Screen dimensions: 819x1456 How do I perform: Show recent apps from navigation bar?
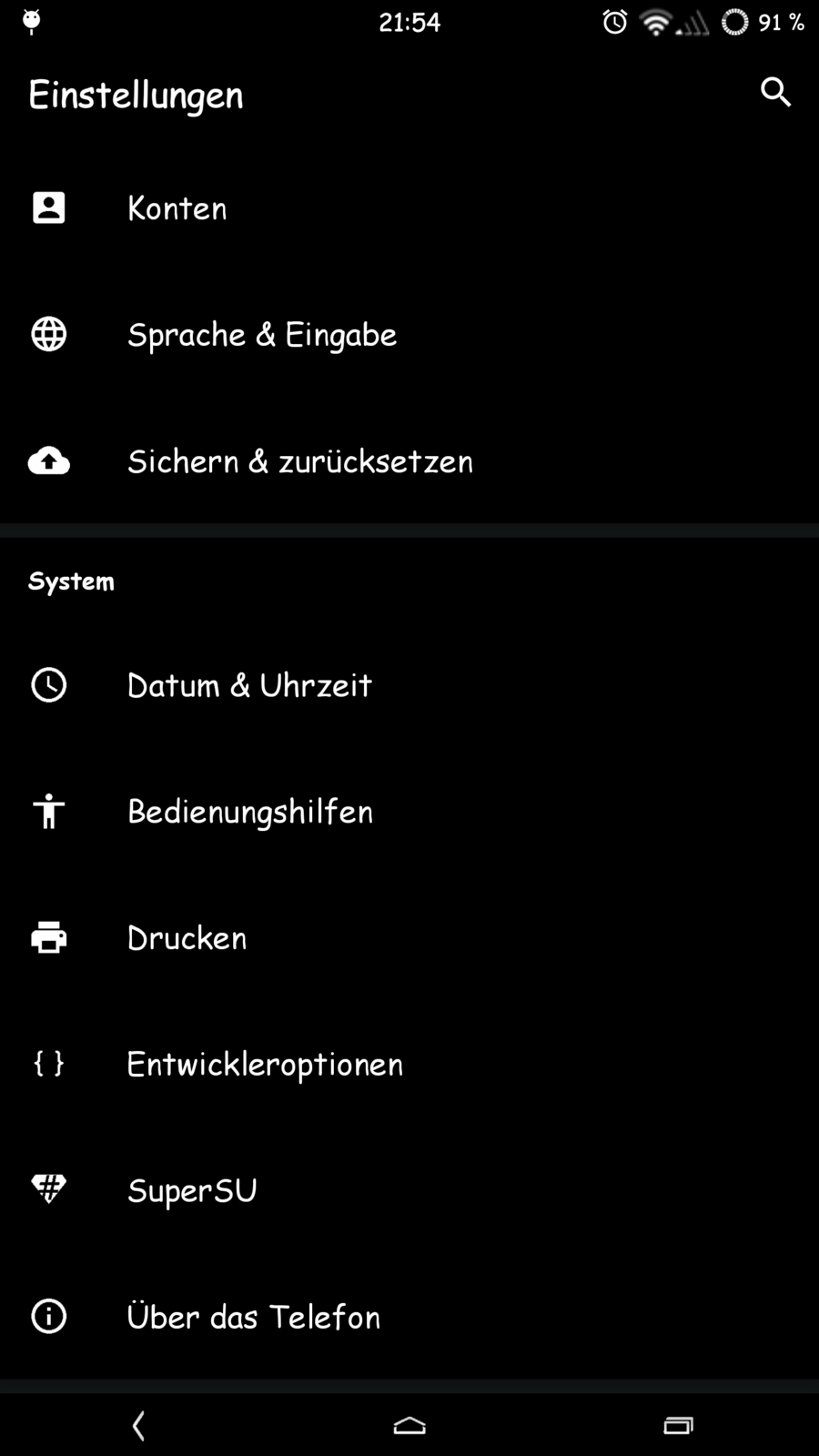tap(678, 1425)
